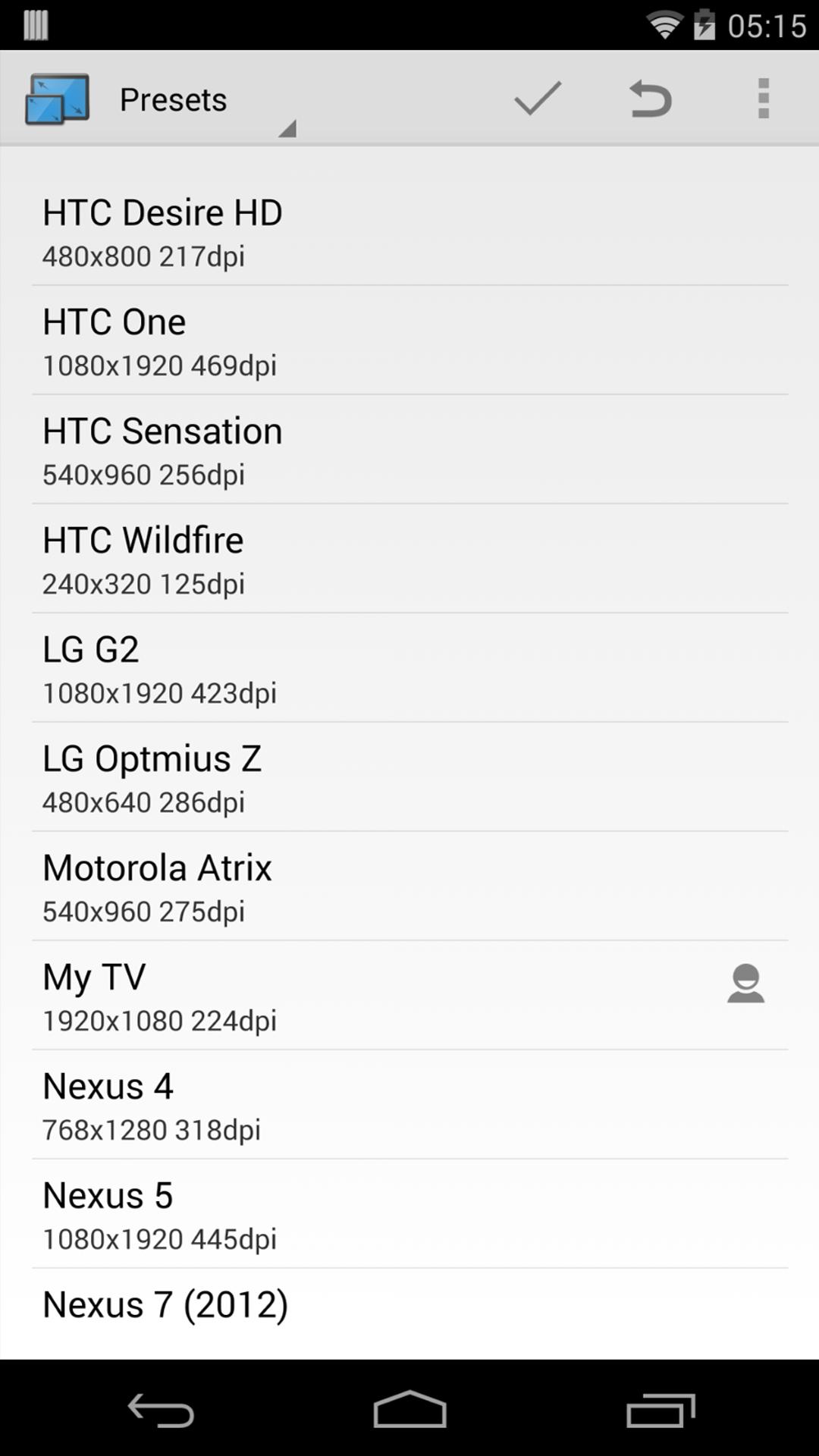Go to the home screen
819x1456 pixels.
[x=409, y=1410]
